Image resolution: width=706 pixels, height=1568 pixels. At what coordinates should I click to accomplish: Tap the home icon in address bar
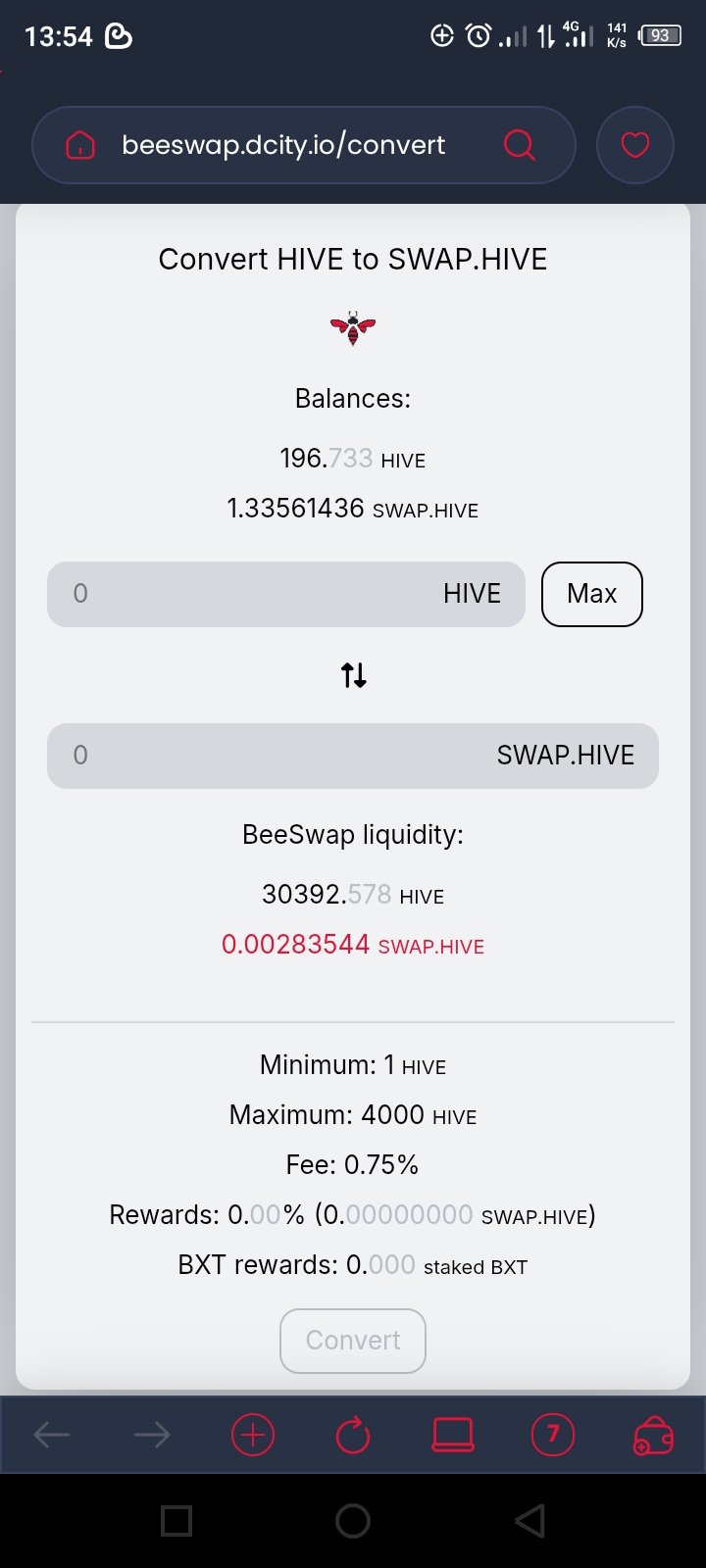pyautogui.click(x=80, y=145)
